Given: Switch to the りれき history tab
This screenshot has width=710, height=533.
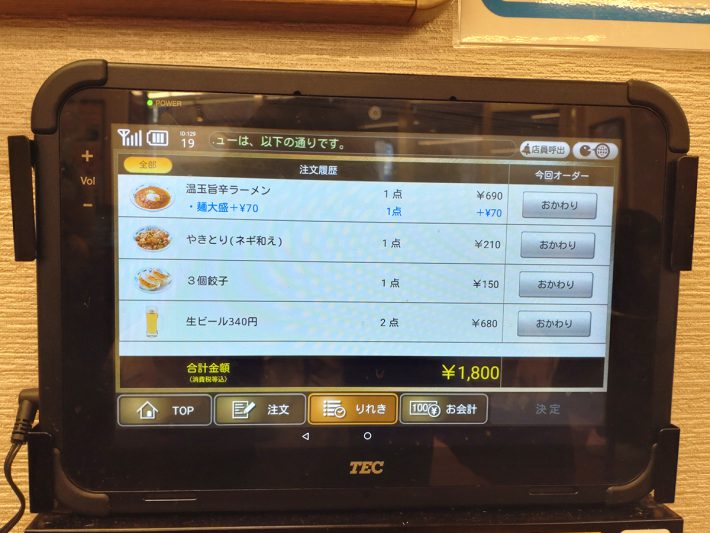Looking at the screenshot, I should point(353,410).
